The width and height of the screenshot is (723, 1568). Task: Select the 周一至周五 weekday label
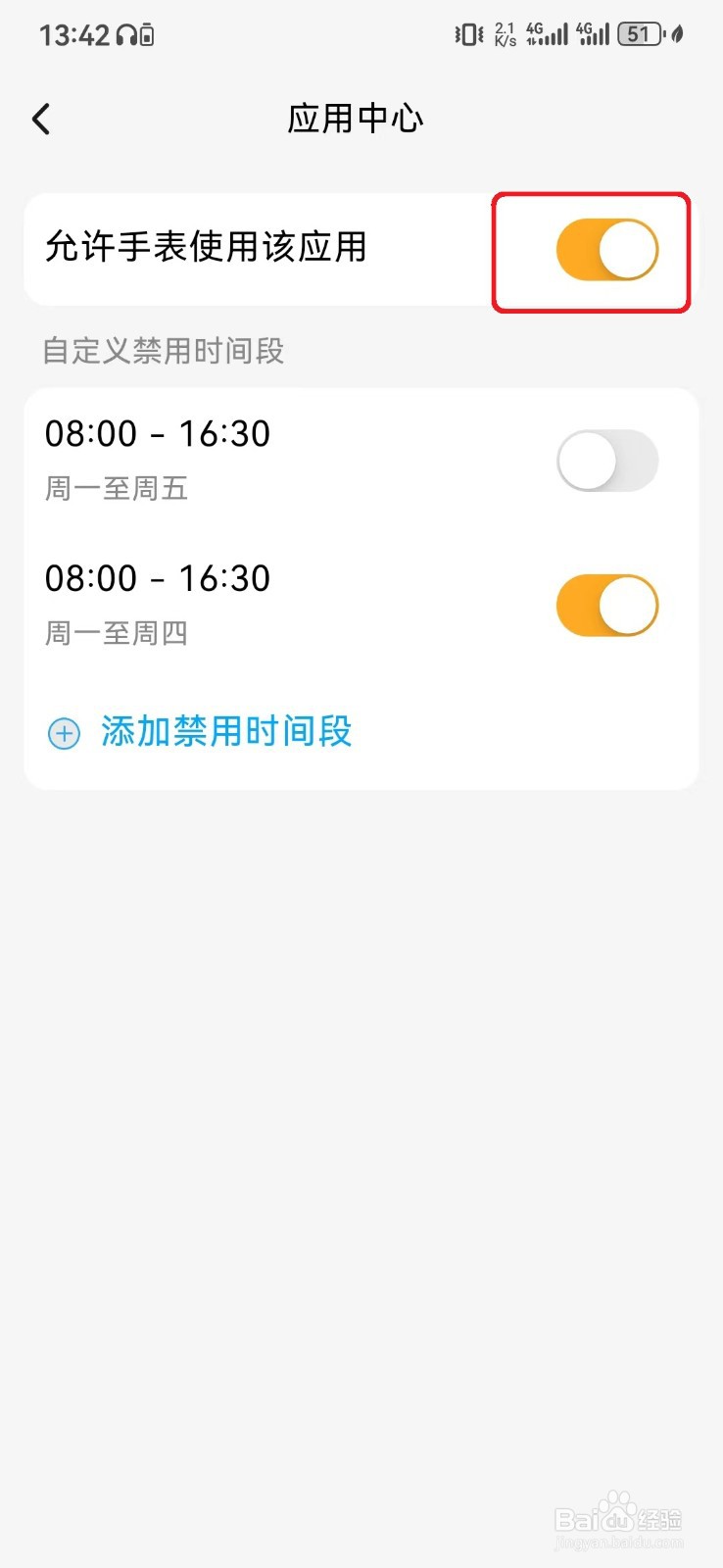(x=117, y=487)
